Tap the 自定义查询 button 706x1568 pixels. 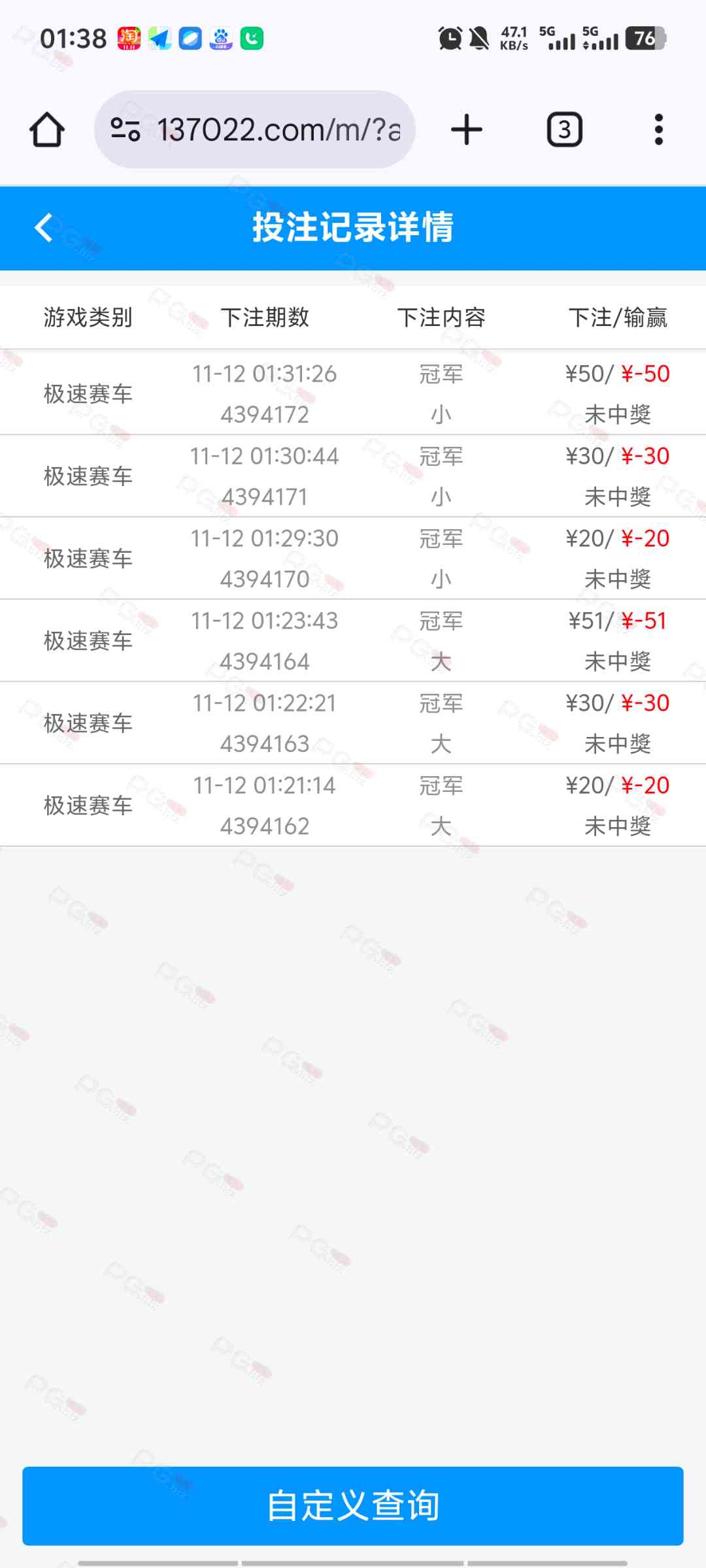pos(353,1505)
